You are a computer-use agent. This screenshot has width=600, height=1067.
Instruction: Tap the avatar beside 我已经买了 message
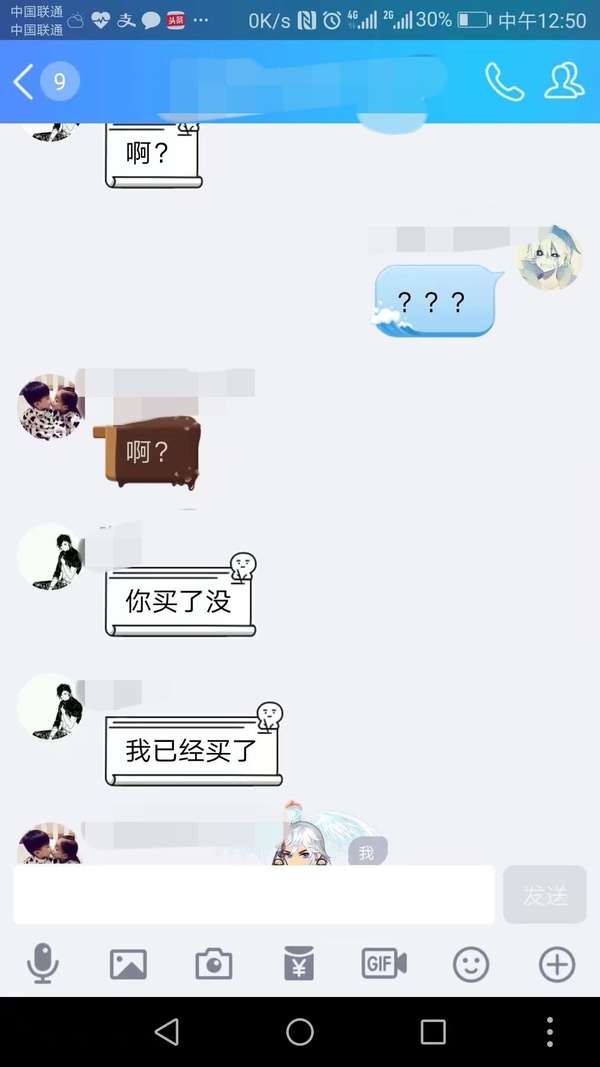point(50,706)
